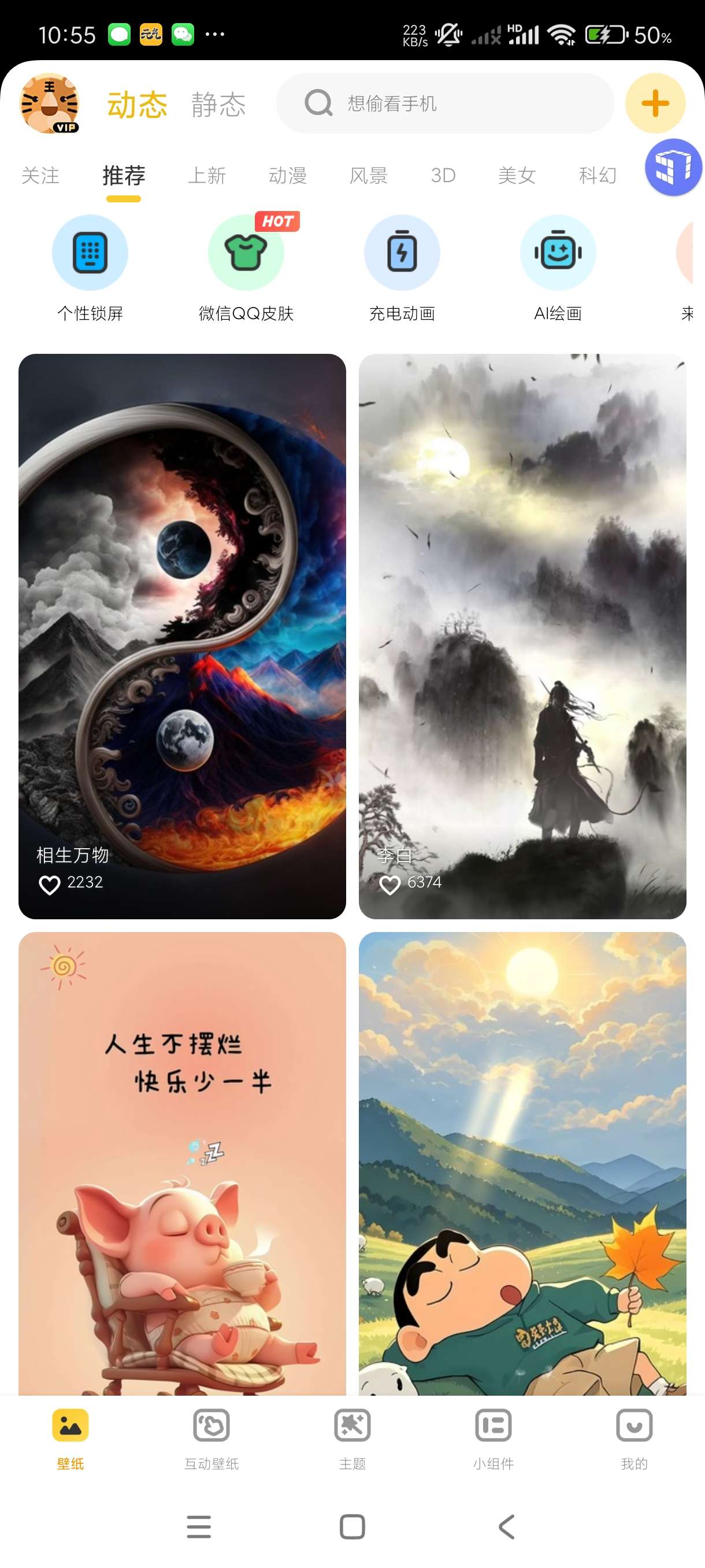Tap the yellow plus button
Screen dimensions: 705x1568
tap(655, 103)
